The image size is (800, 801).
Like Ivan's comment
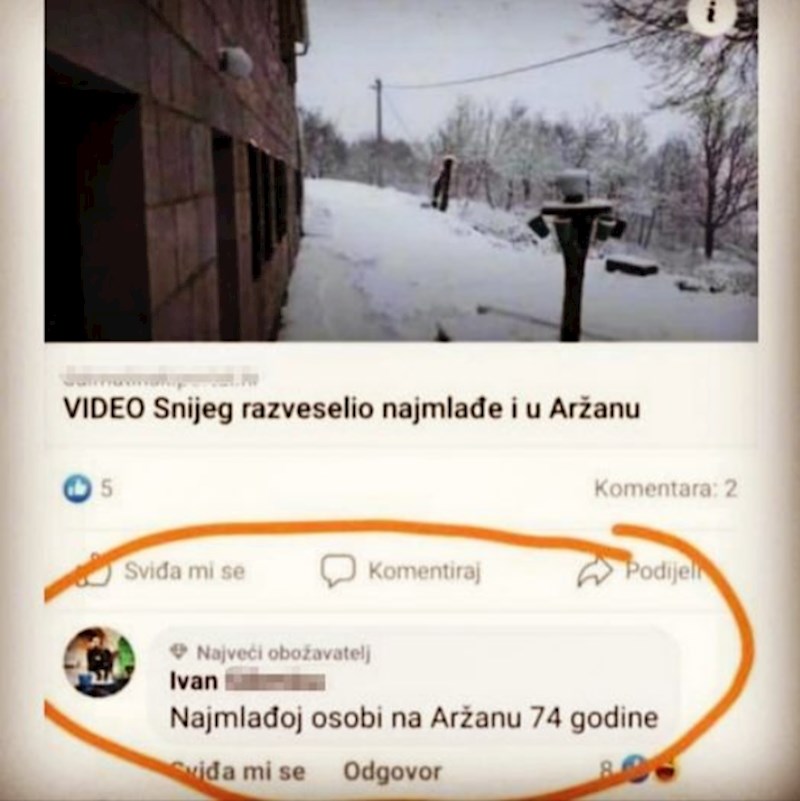click(240, 772)
